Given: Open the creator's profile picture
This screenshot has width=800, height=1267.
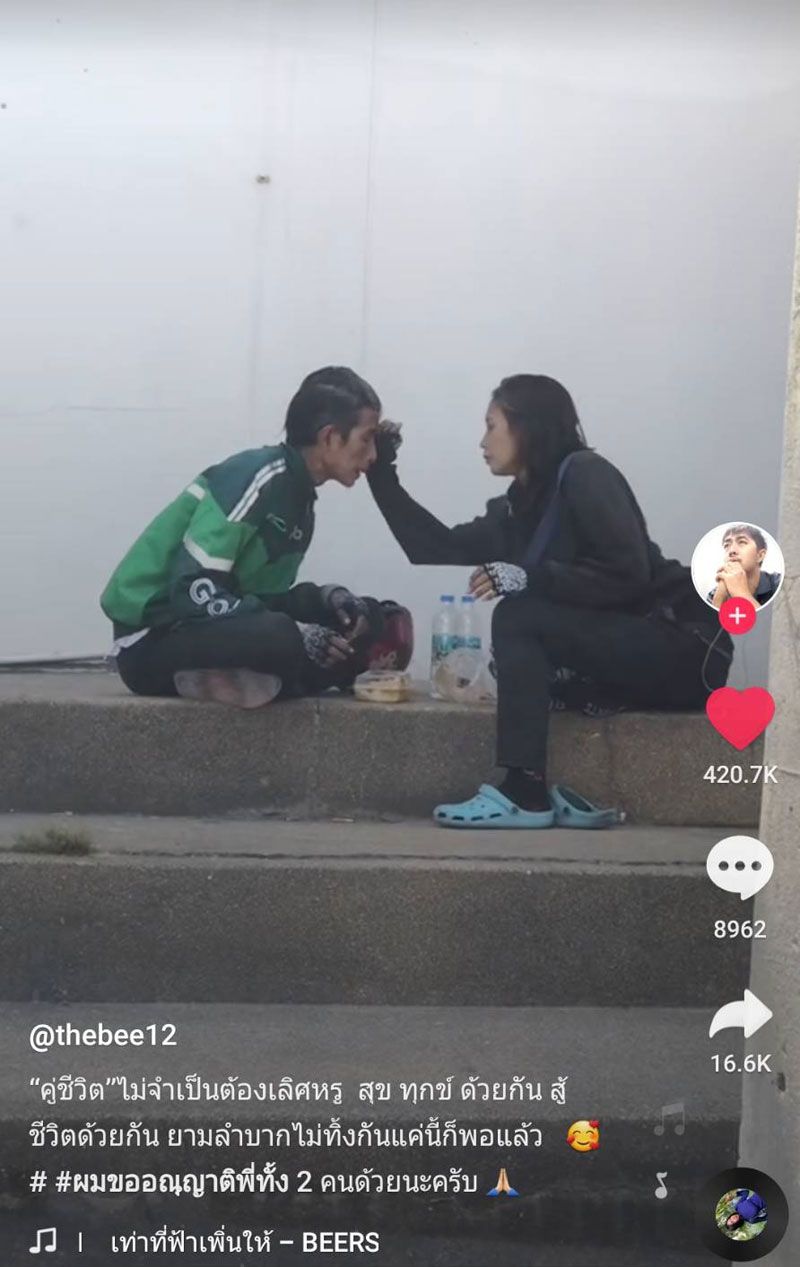Looking at the screenshot, I should click(737, 566).
